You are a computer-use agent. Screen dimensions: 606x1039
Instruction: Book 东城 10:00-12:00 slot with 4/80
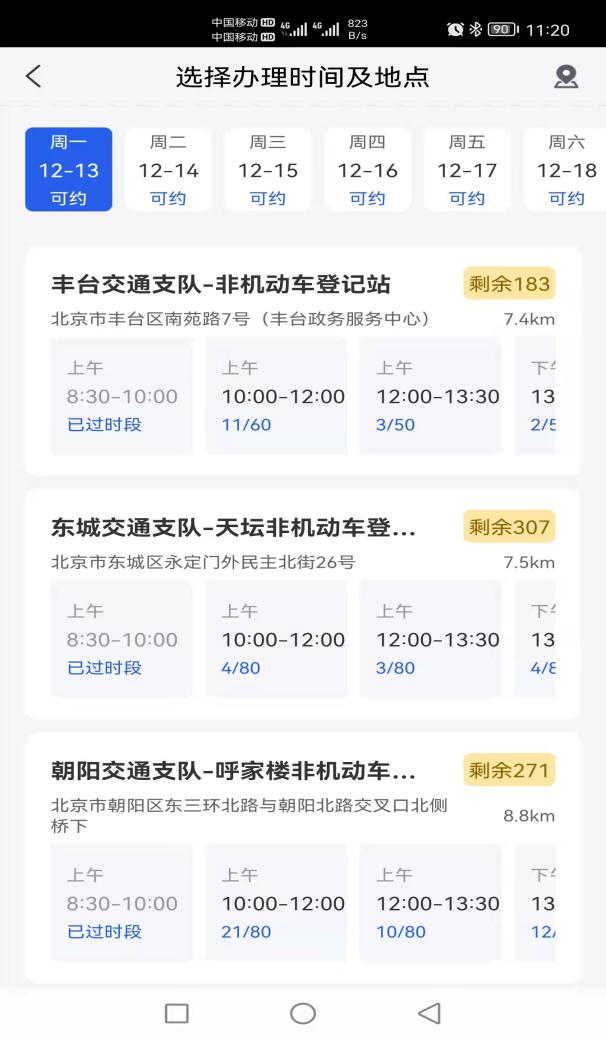[276, 639]
